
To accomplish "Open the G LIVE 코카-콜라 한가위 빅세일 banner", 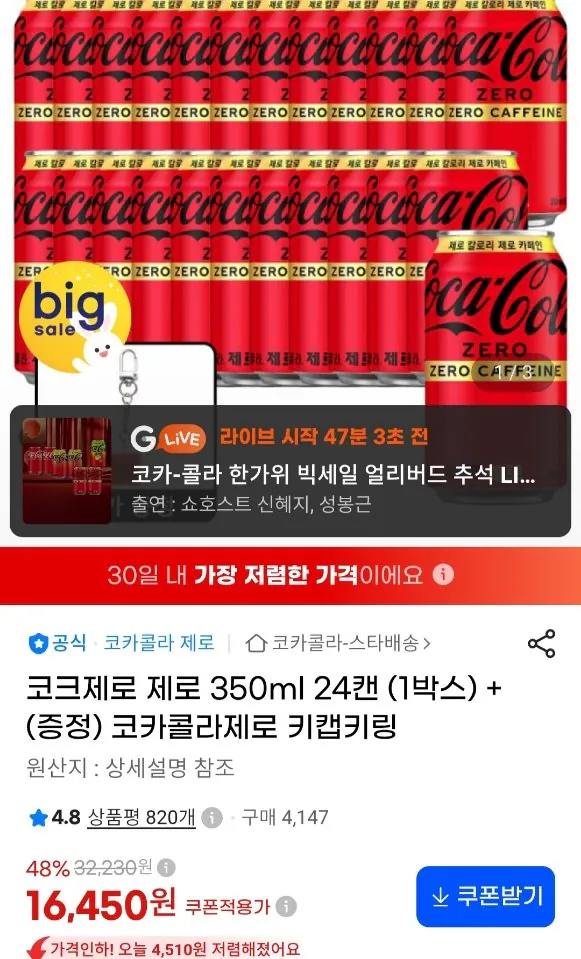I will tap(290, 471).
